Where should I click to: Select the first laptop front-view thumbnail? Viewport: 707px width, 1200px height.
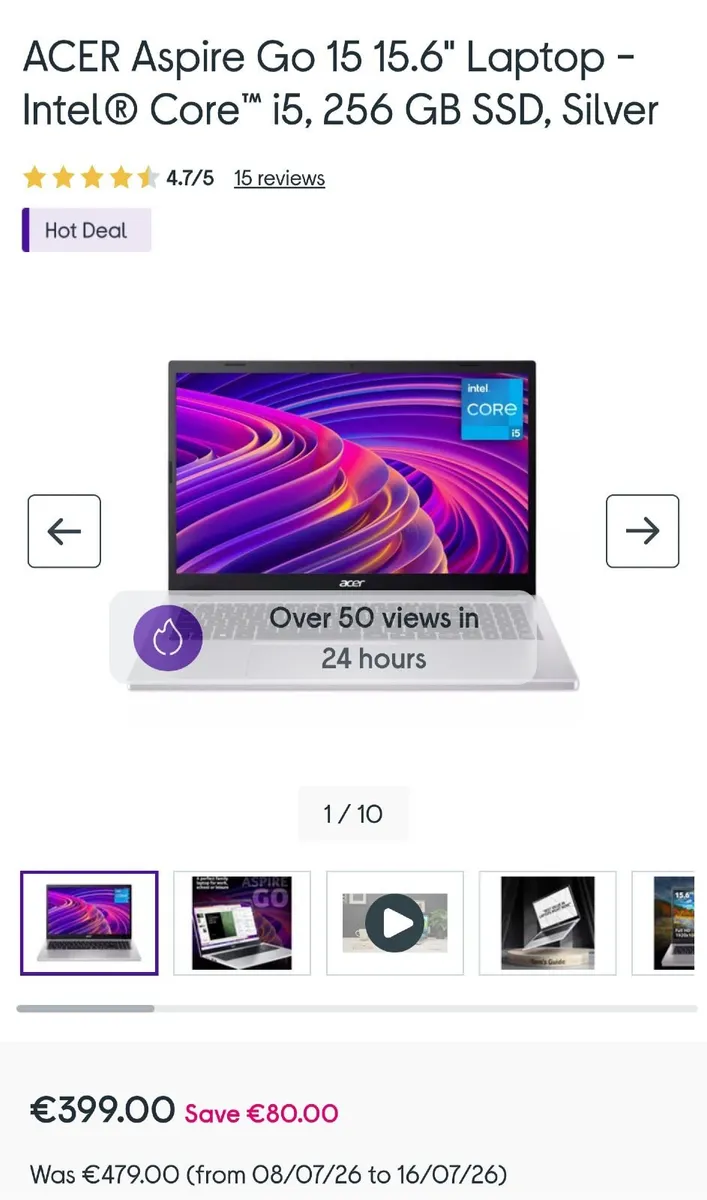89,923
